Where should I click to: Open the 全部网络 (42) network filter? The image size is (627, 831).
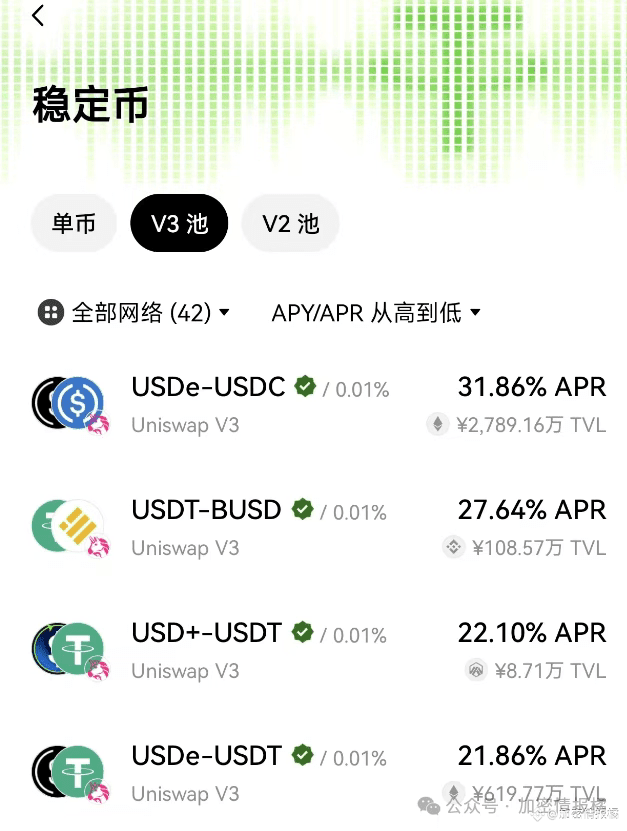[x=134, y=313]
